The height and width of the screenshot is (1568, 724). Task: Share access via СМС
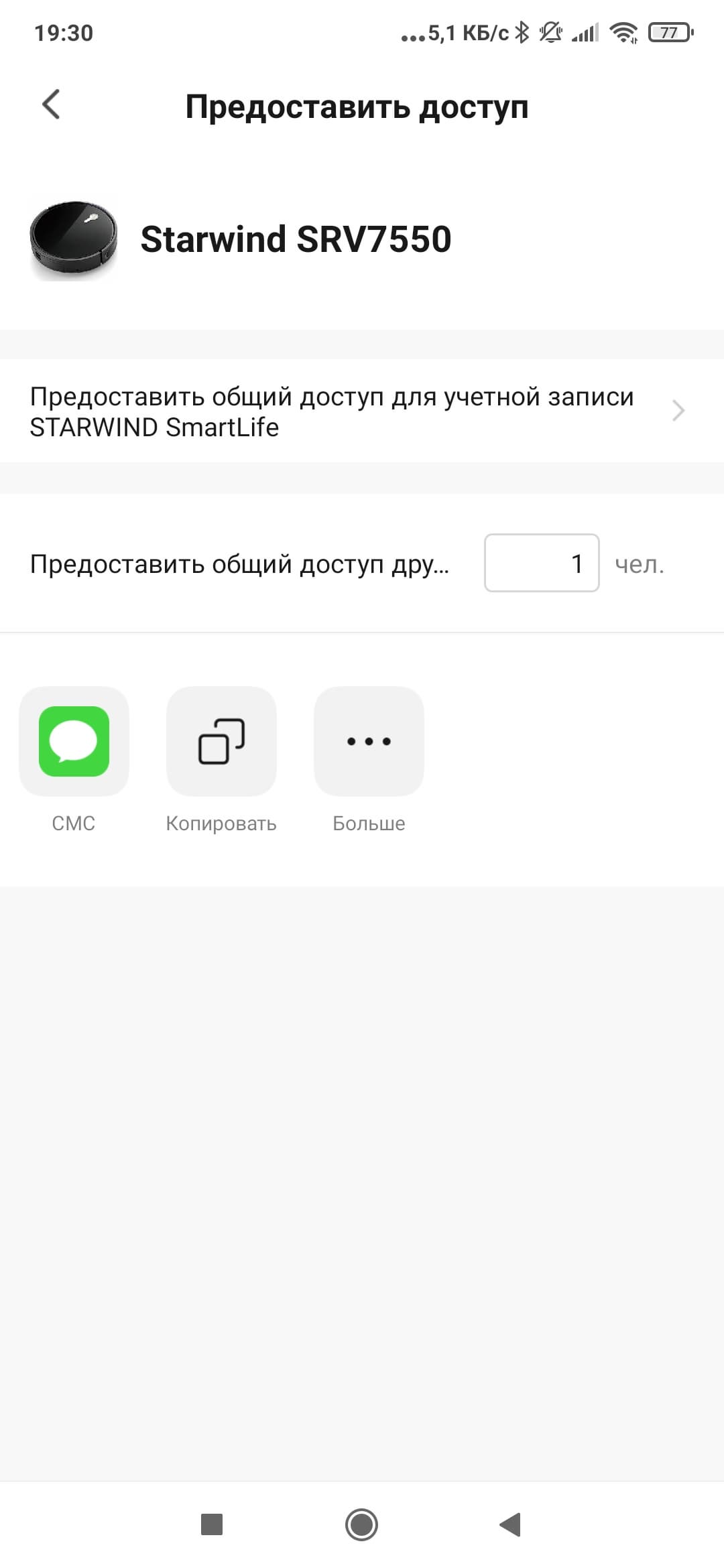click(74, 742)
